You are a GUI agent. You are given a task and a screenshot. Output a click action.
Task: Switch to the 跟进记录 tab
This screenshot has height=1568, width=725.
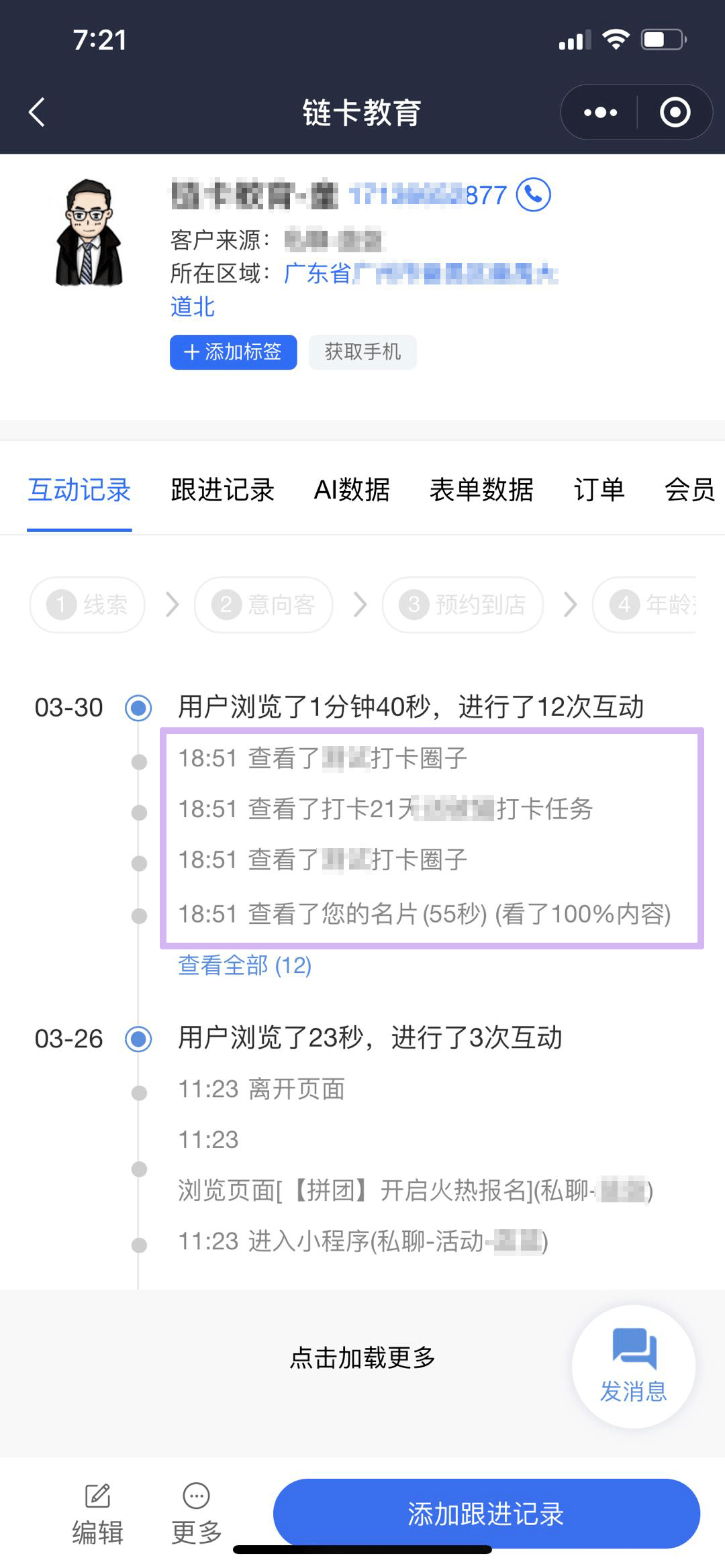222,490
